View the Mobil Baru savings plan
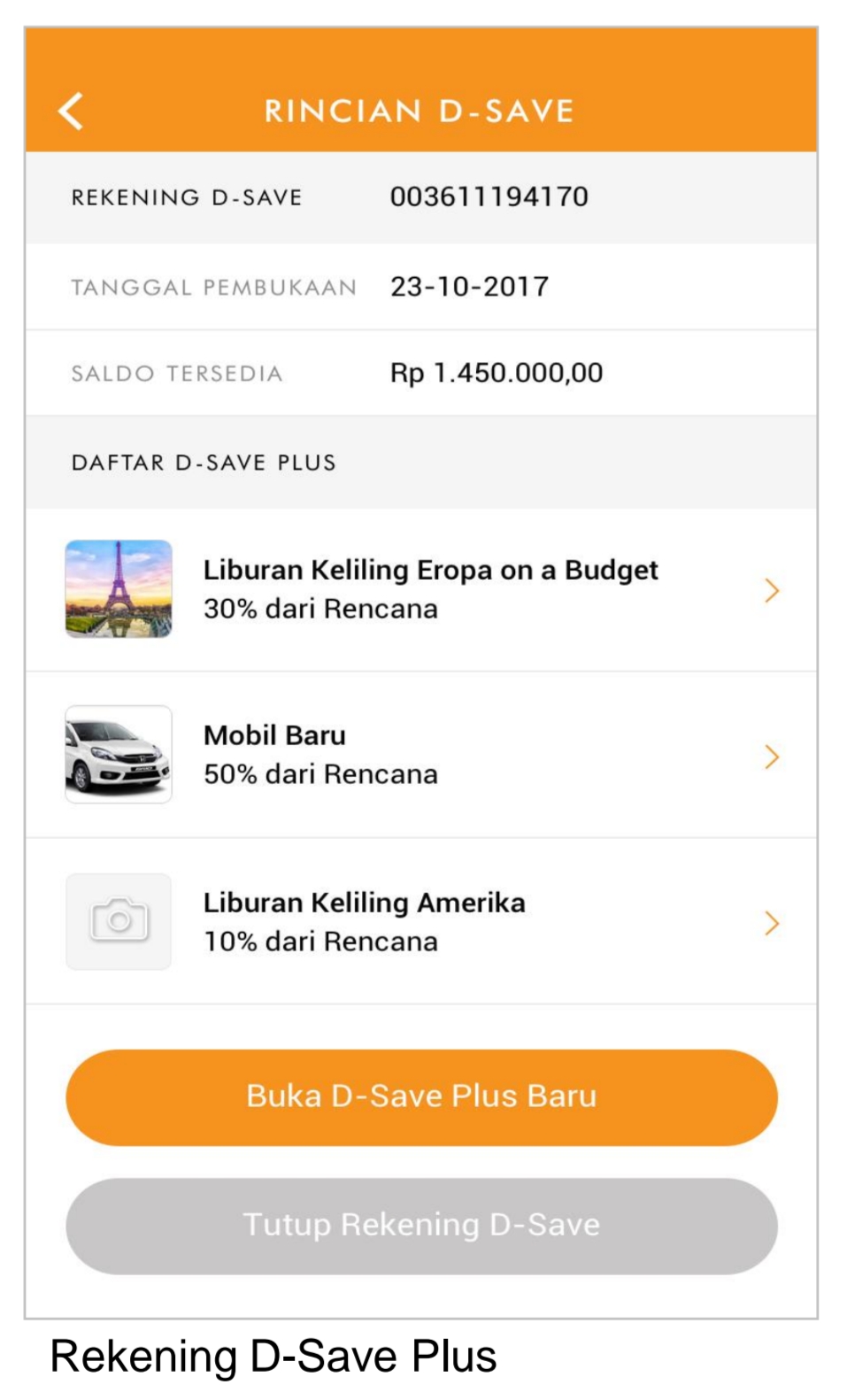Viewport: 862px width, 1400px height. click(421, 755)
